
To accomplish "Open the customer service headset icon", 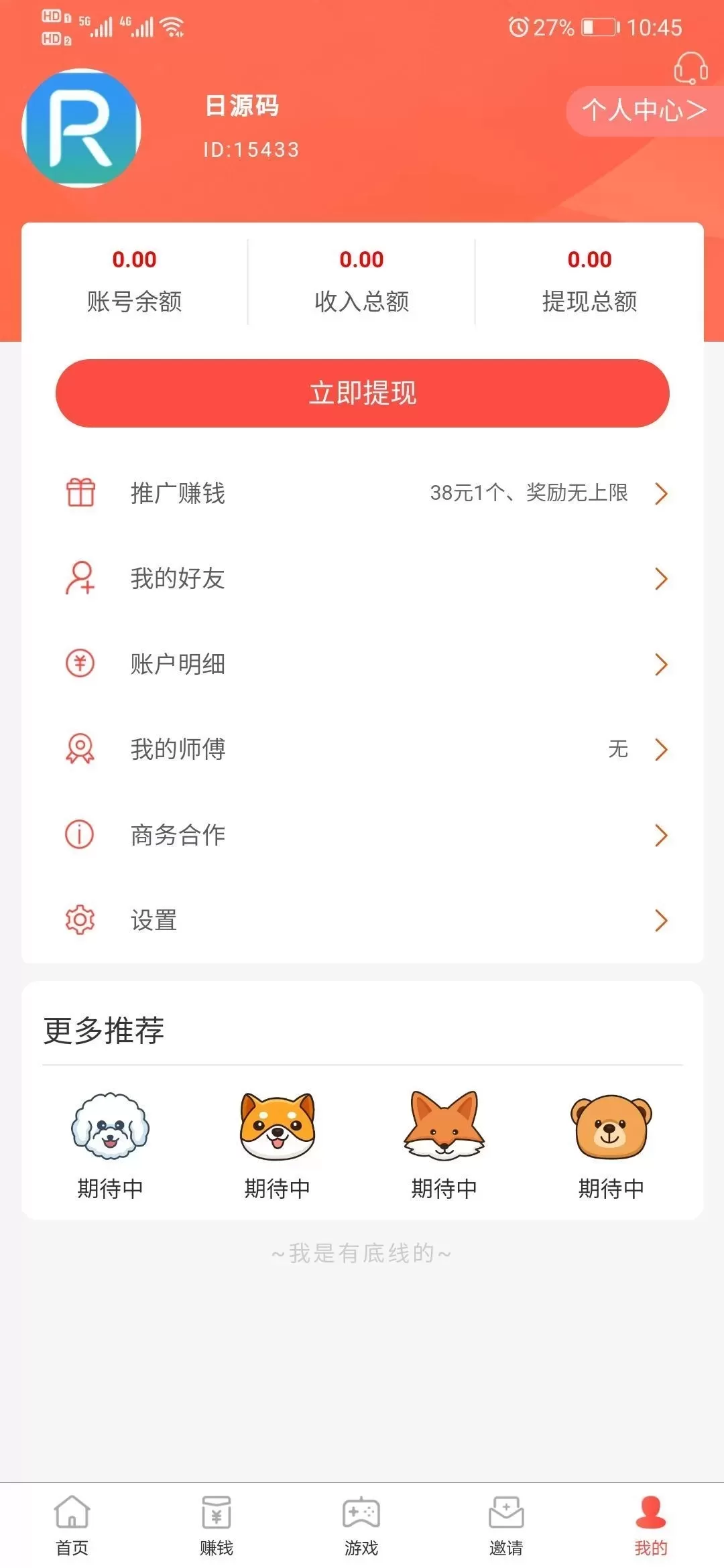I will (x=690, y=68).
